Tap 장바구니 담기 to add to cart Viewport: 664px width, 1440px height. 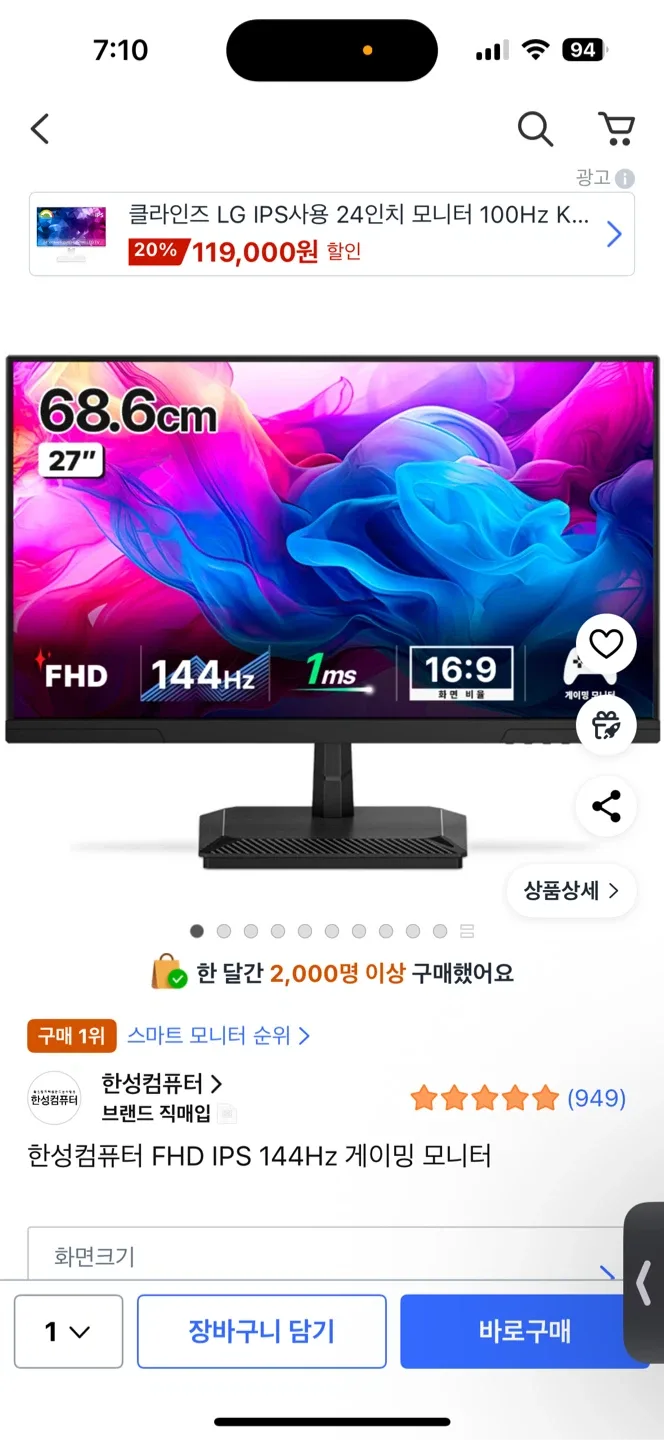coord(261,1332)
